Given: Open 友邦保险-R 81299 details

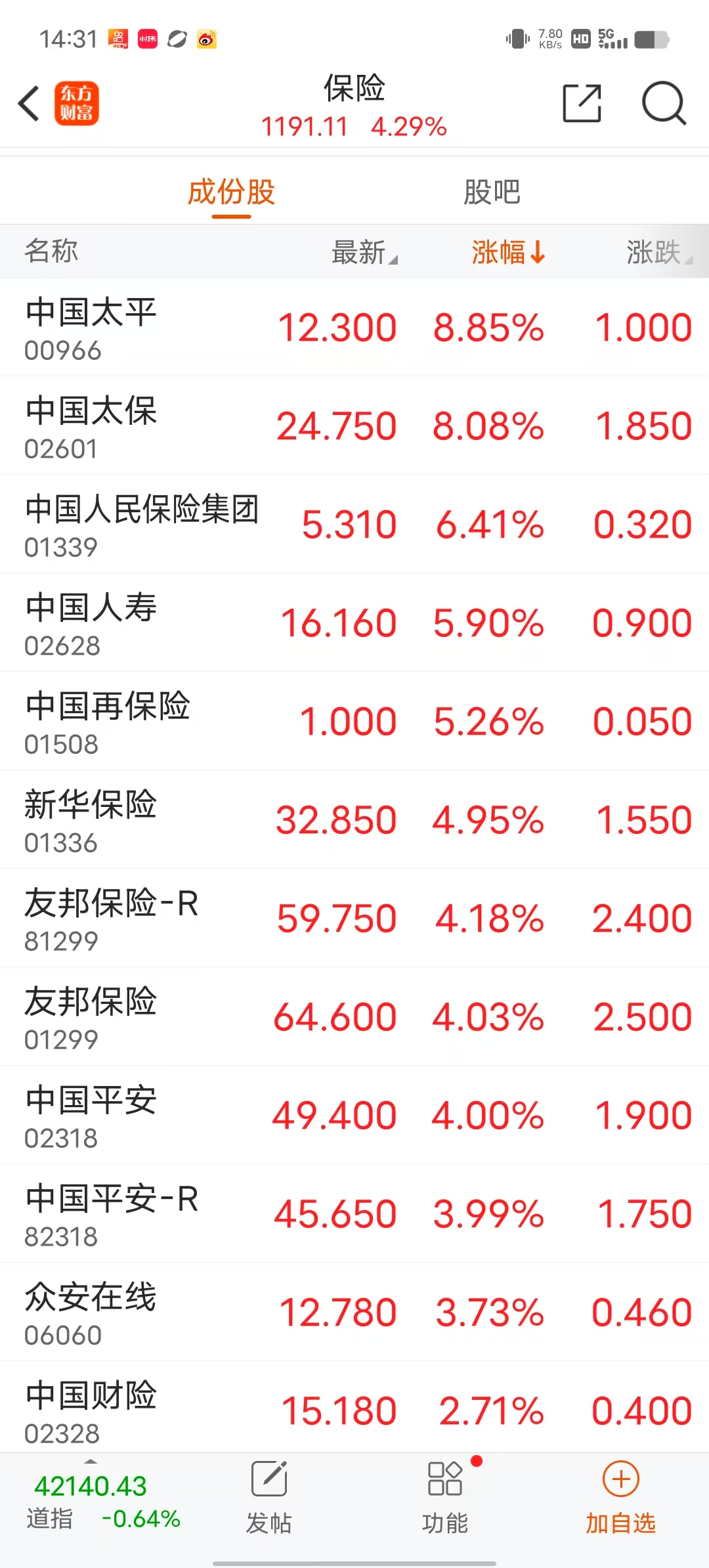Looking at the screenshot, I should click(354, 919).
